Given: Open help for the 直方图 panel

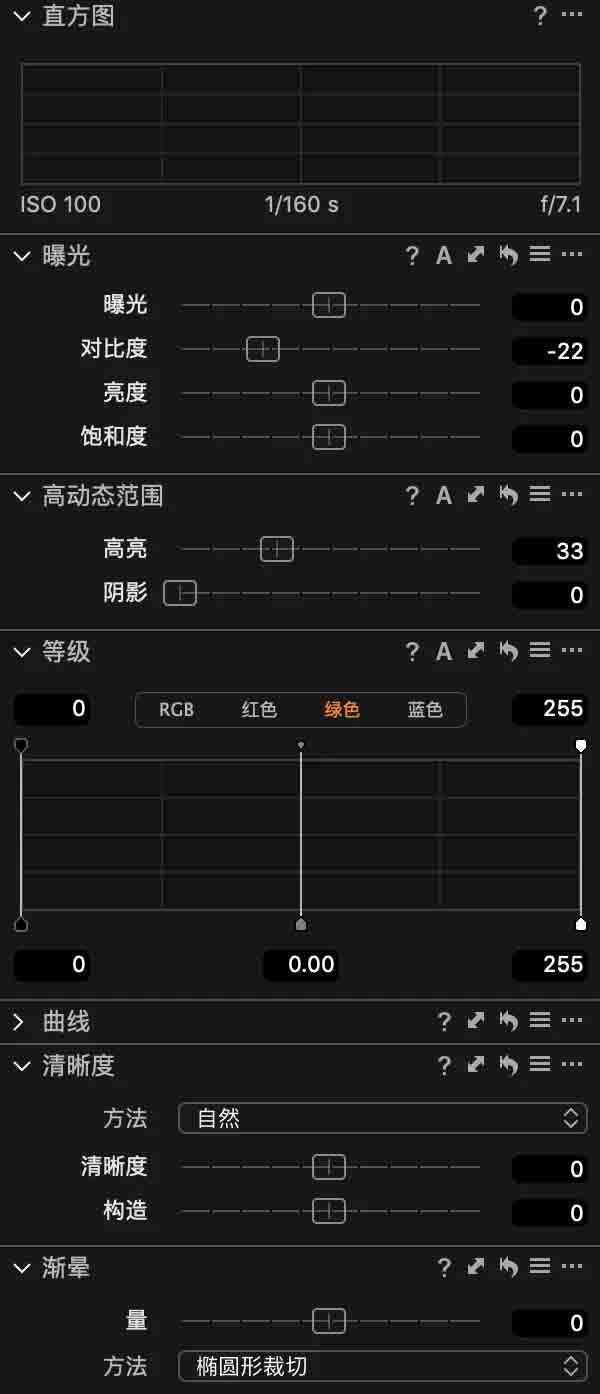Looking at the screenshot, I should pyautogui.click(x=540, y=16).
